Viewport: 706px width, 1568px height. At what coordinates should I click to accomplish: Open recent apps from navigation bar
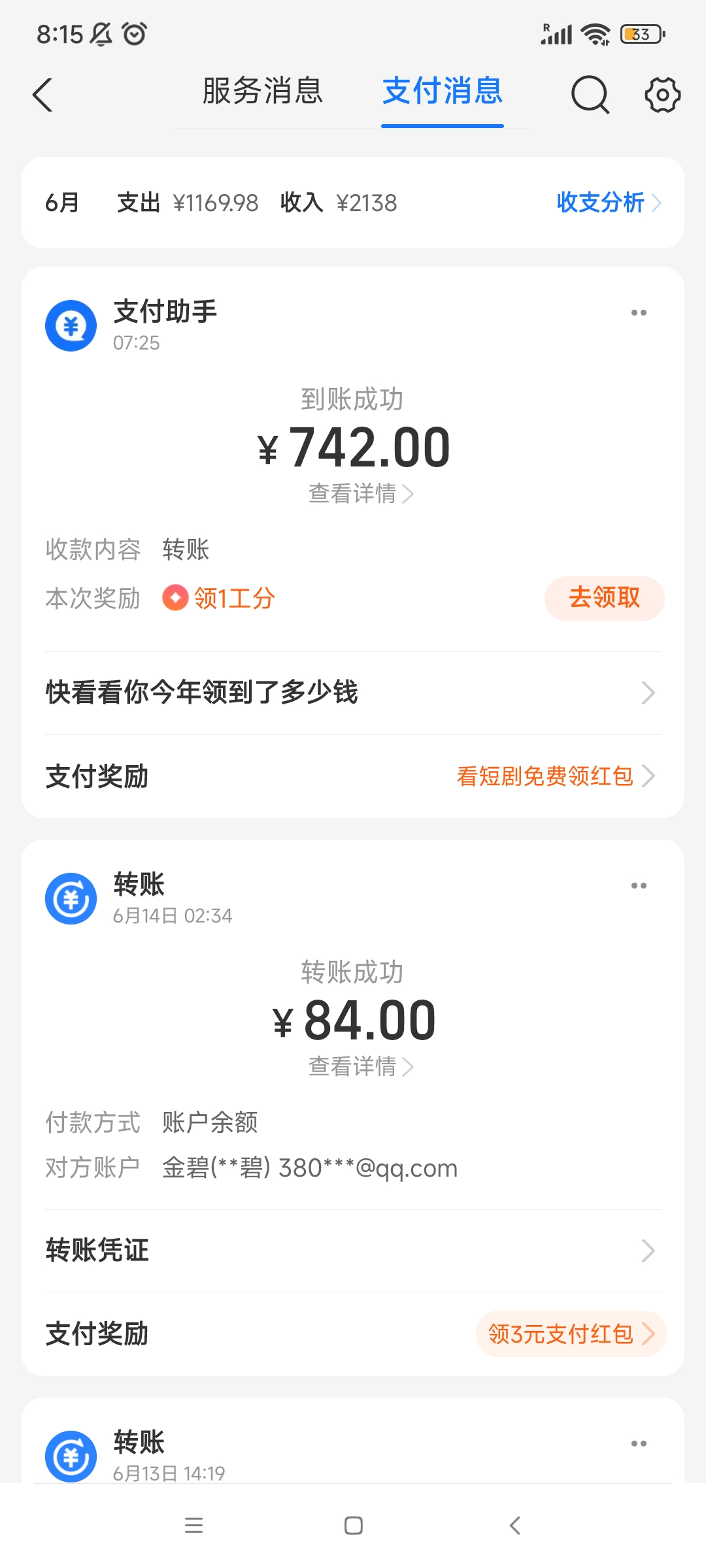pyautogui.click(x=193, y=1526)
